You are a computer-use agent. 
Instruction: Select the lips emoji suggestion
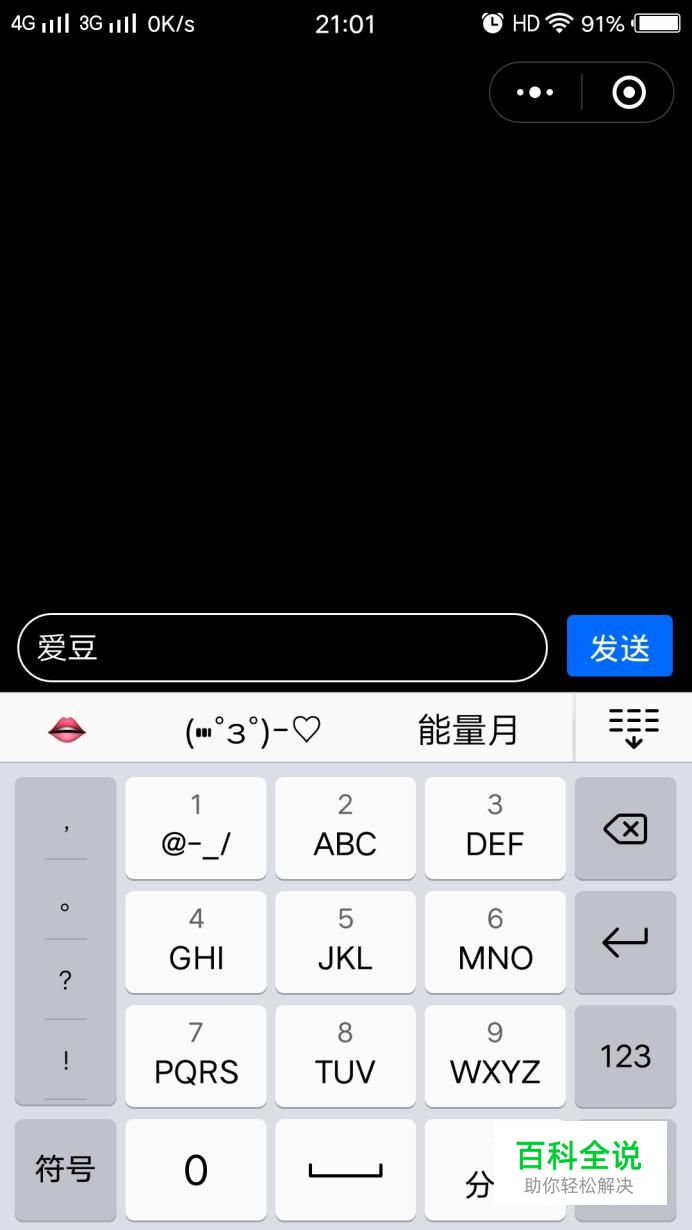67,730
